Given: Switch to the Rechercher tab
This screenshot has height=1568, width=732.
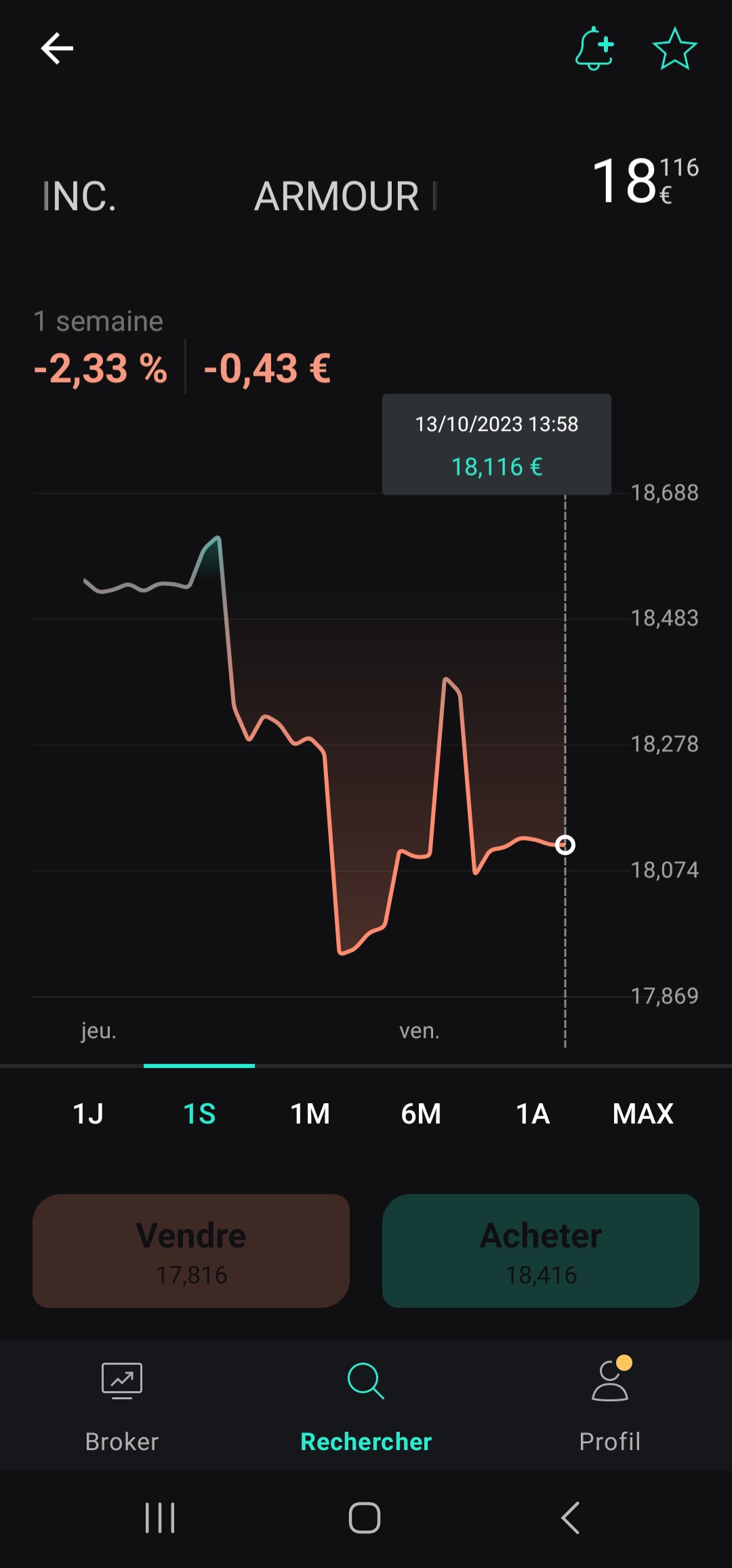Looking at the screenshot, I should [x=366, y=1408].
